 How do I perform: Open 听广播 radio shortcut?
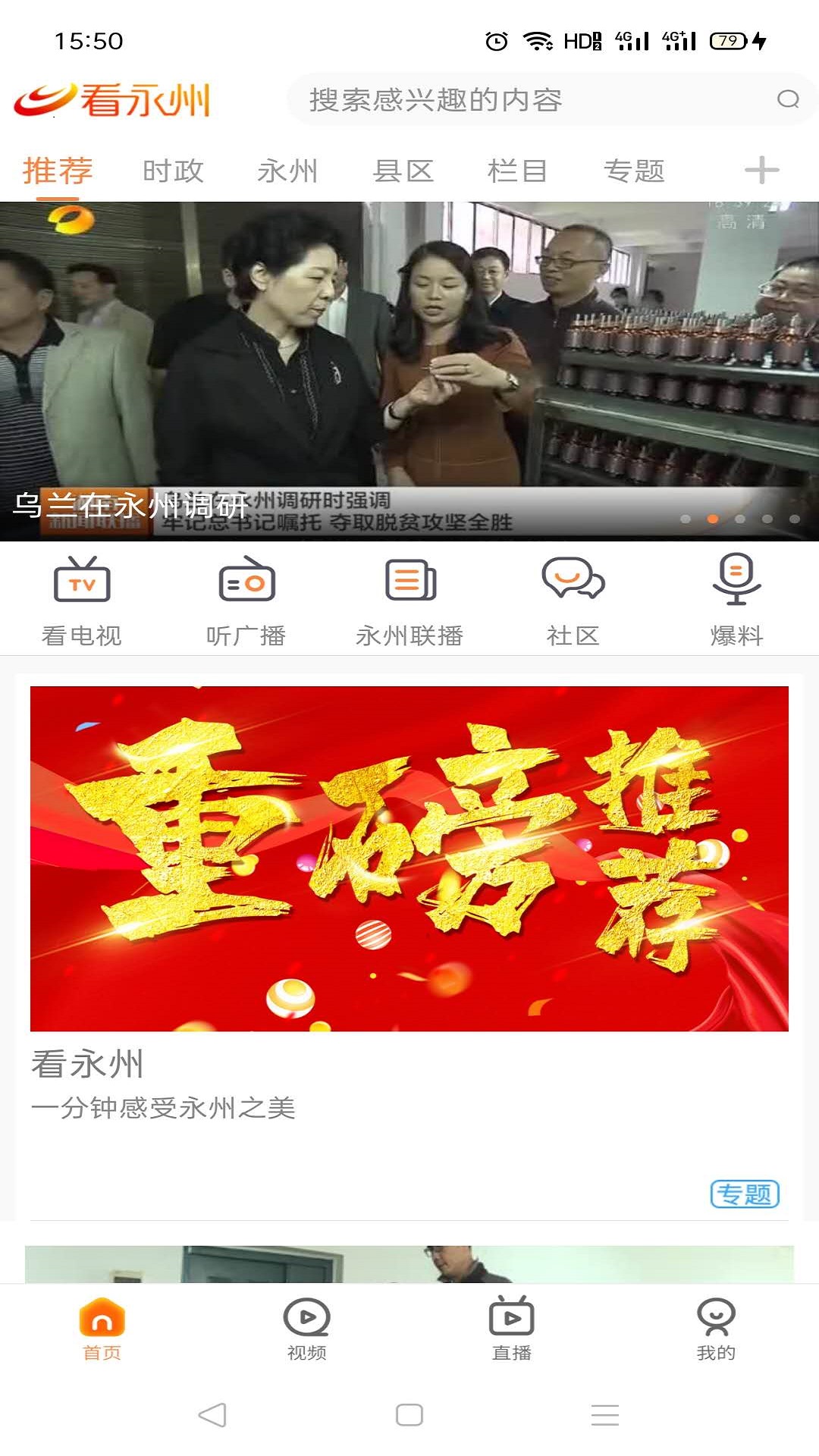(246, 601)
